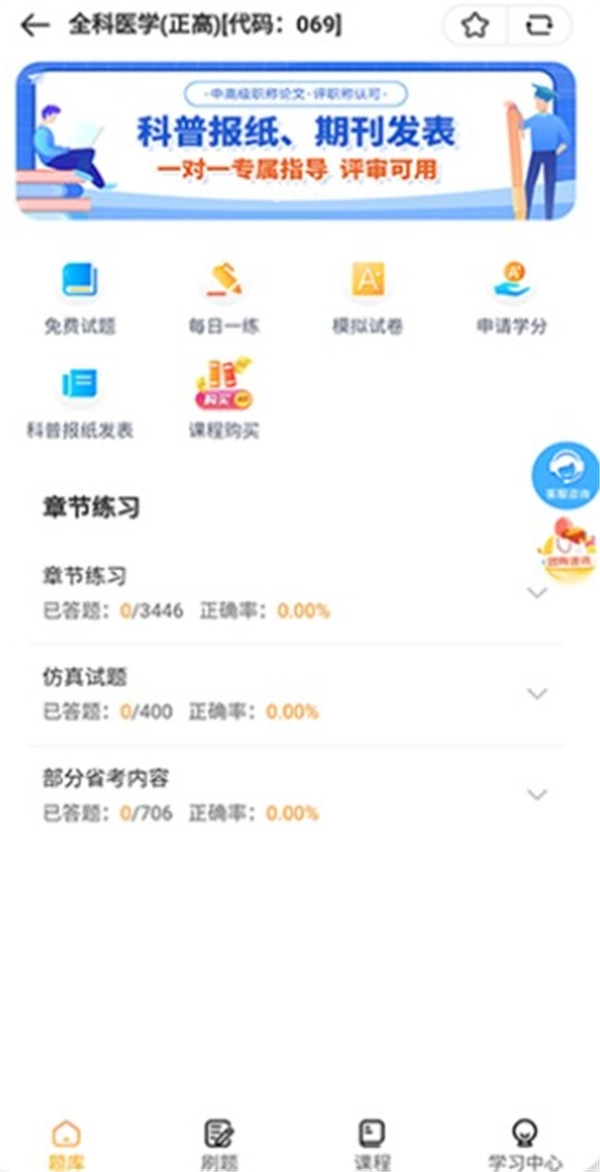Go to 课程购买
The image size is (600, 1172).
225,400
